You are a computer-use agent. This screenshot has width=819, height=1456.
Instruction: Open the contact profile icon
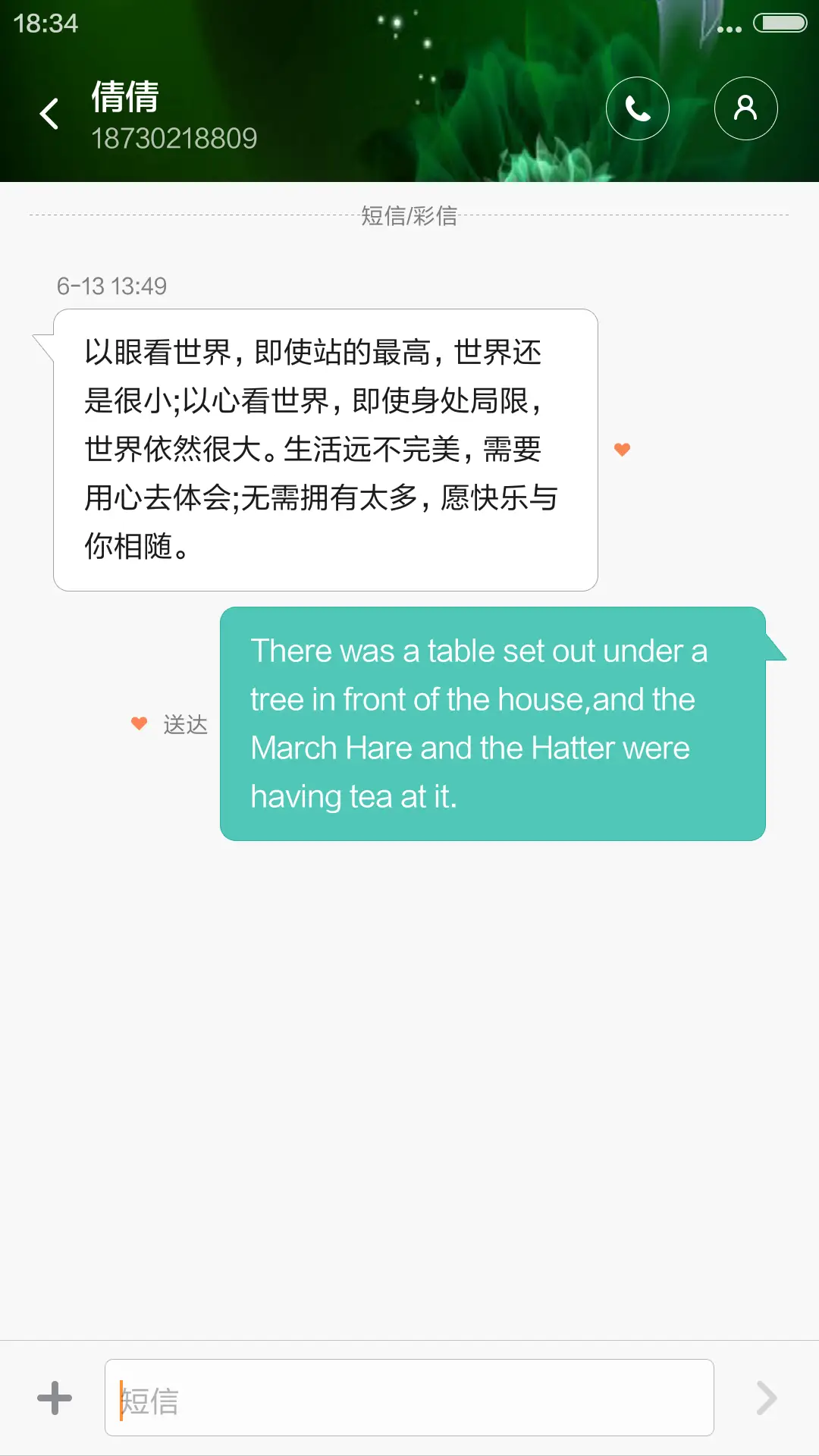tap(745, 108)
